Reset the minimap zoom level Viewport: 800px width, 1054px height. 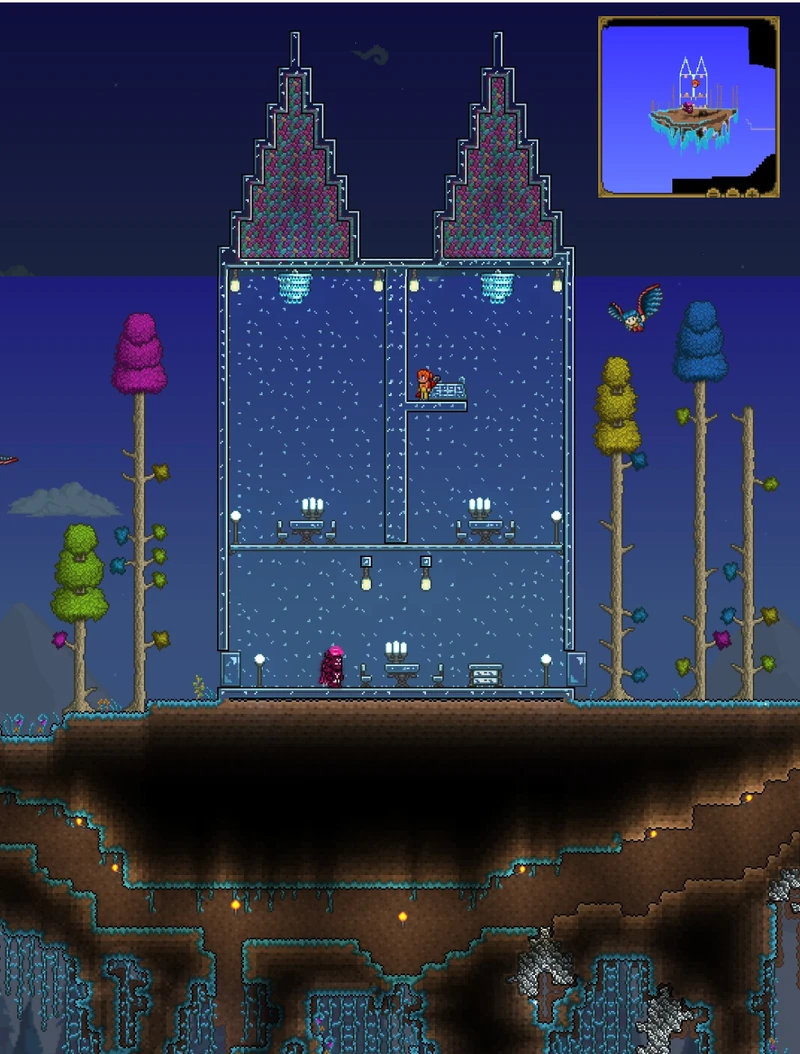tap(732, 193)
